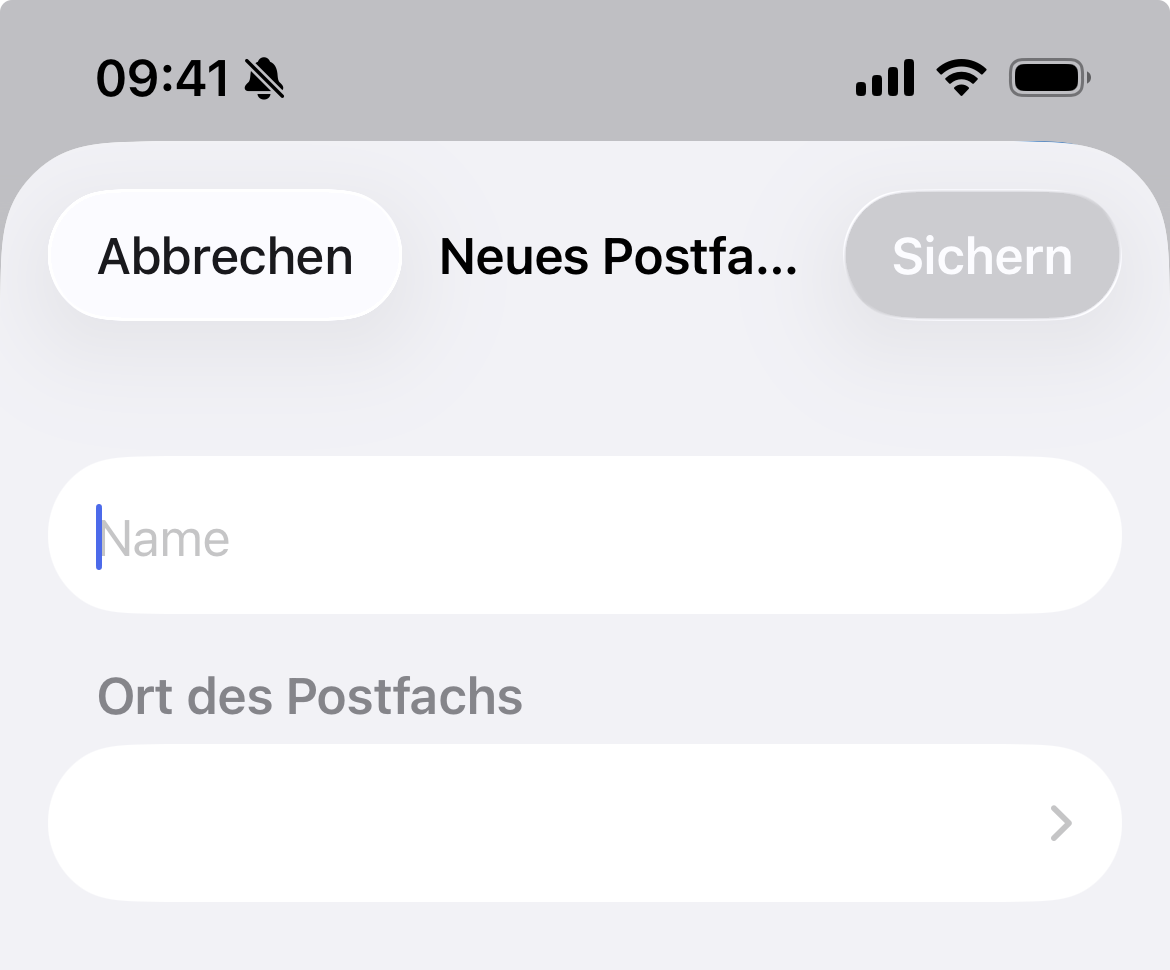The image size is (1170, 970).
Task: Open the Ort des Postfachs location row
Action: coord(585,823)
